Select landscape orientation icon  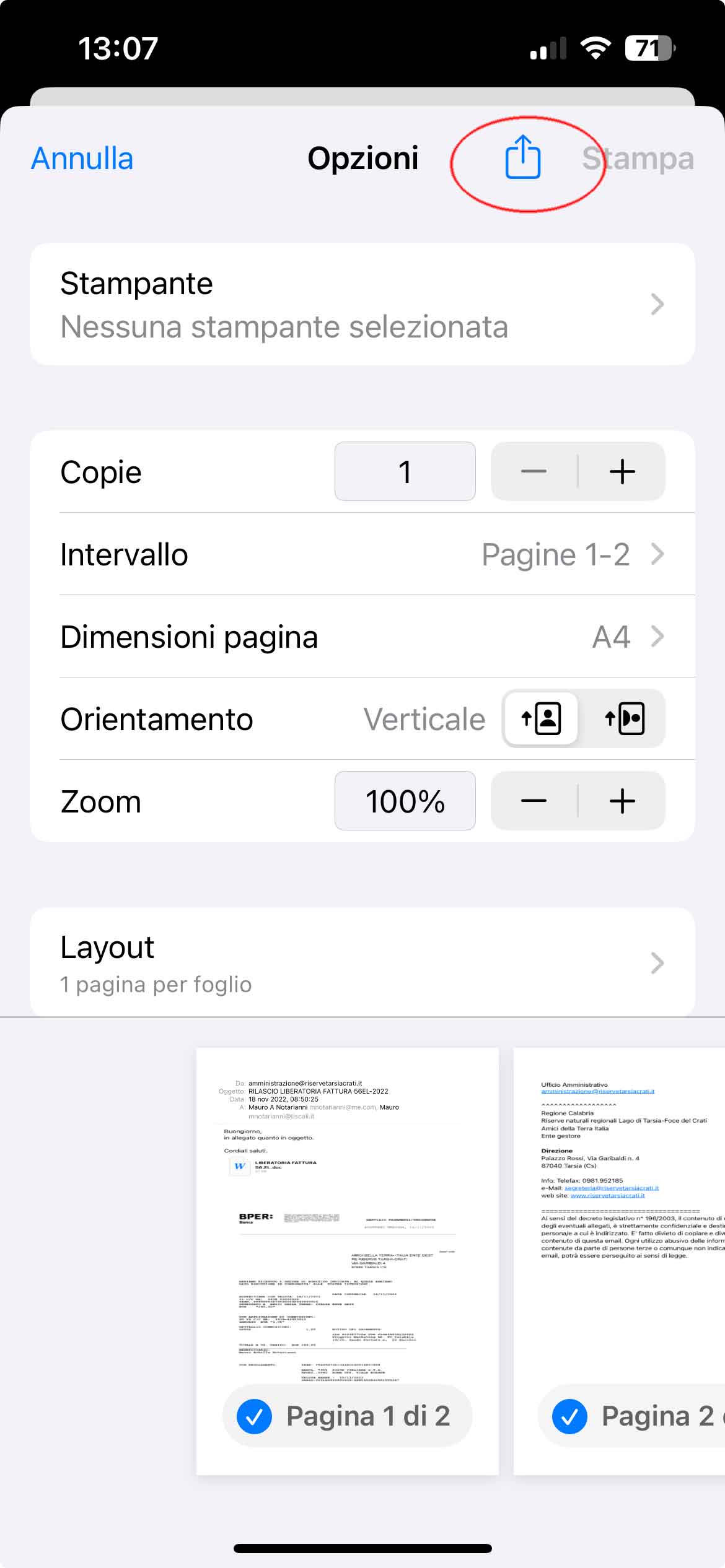pos(624,718)
